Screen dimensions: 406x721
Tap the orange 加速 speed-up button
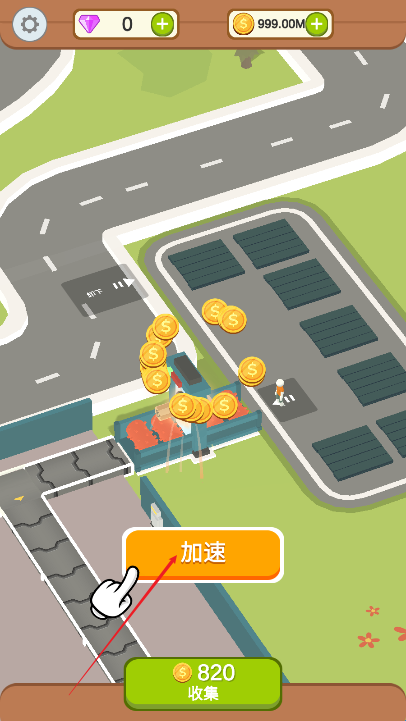coord(203,555)
